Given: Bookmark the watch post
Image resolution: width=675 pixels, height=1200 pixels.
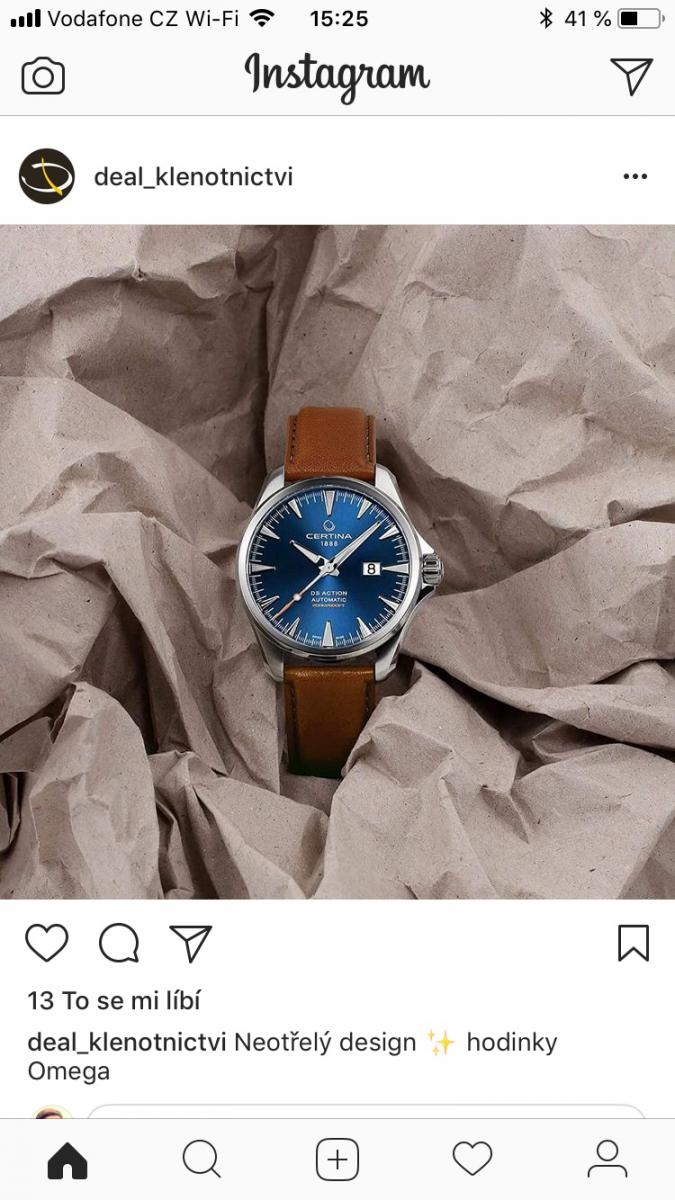Looking at the screenshot, I should pos(633,943).
